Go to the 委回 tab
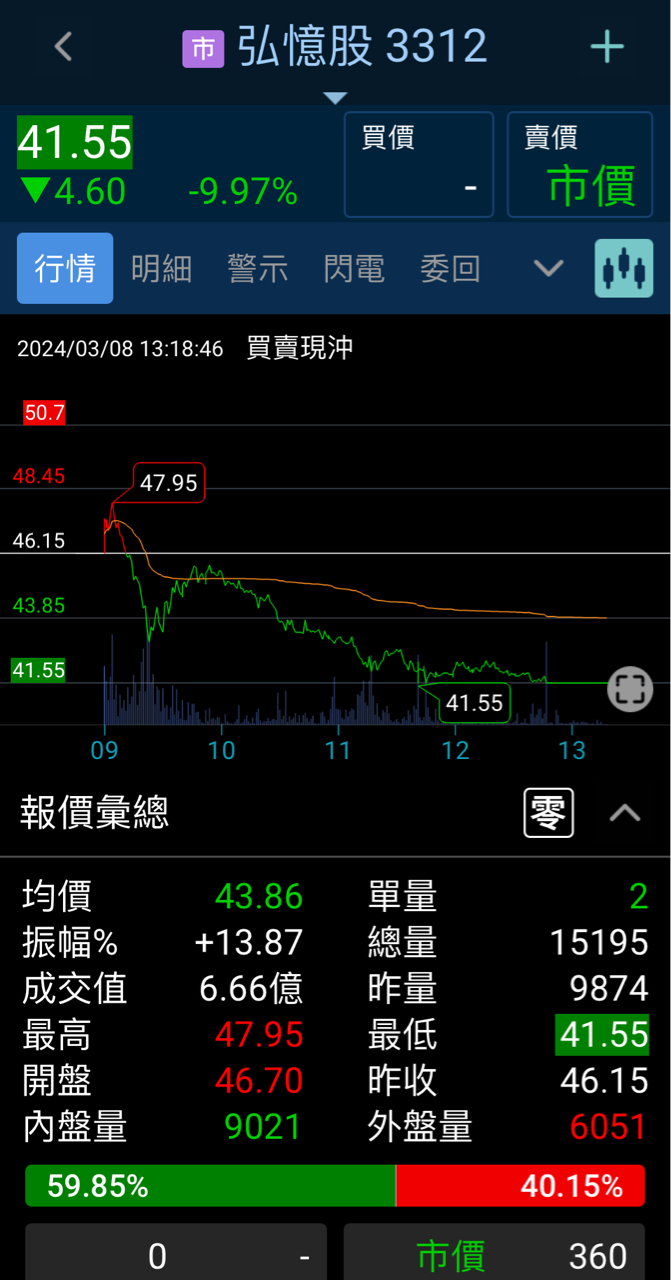Viewport: 671px width, 1280px height. (x=450, y=268)
